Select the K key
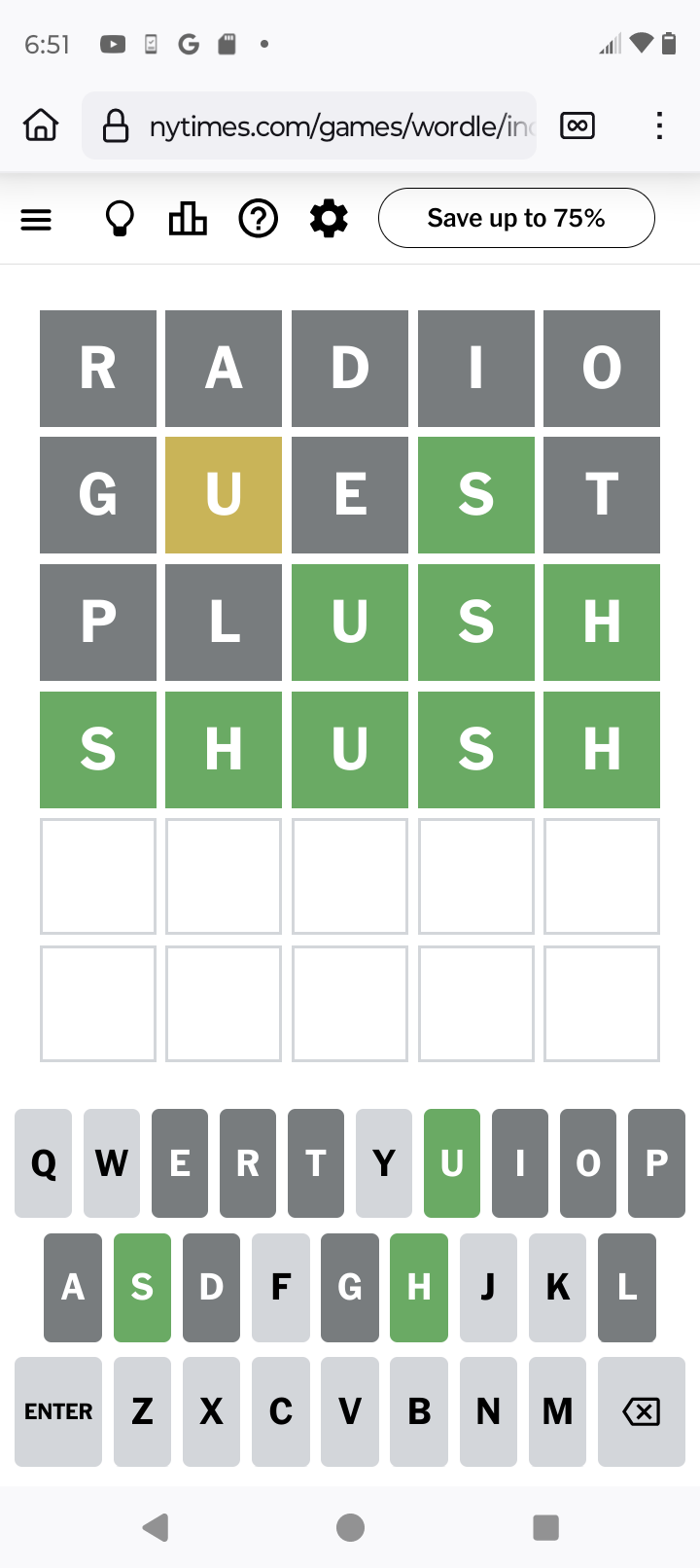This screenshot has height=1568, width=700. (558, 1288)
